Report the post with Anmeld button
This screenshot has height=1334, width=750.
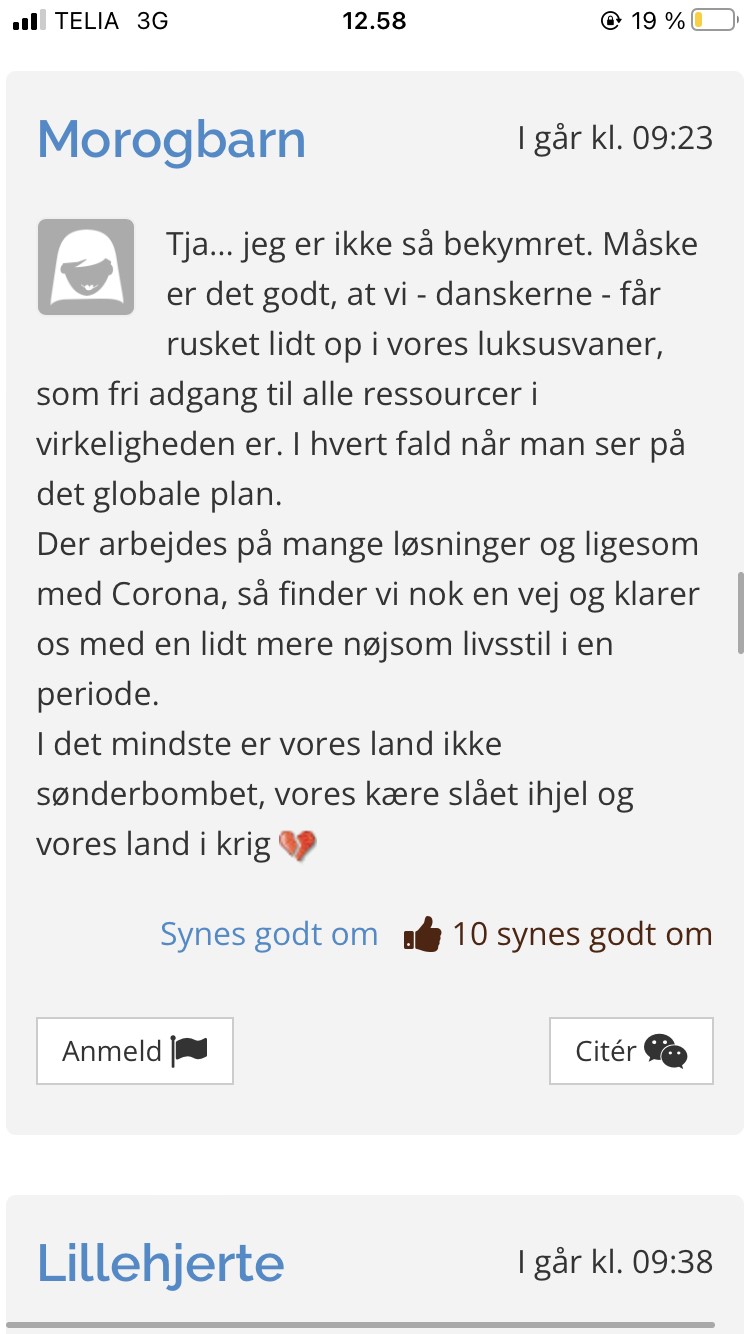coord(135,1051)
